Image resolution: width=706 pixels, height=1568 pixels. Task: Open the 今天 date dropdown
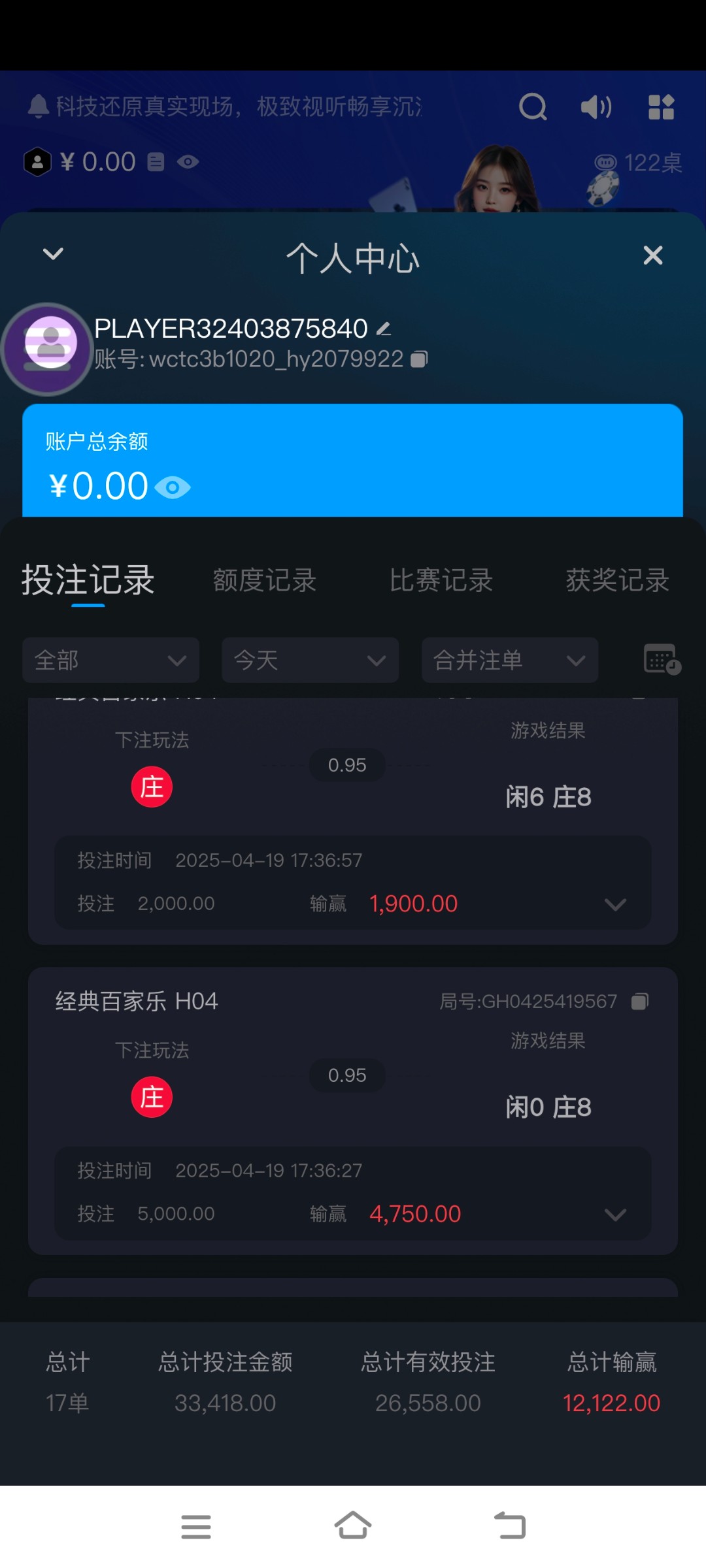310,661
